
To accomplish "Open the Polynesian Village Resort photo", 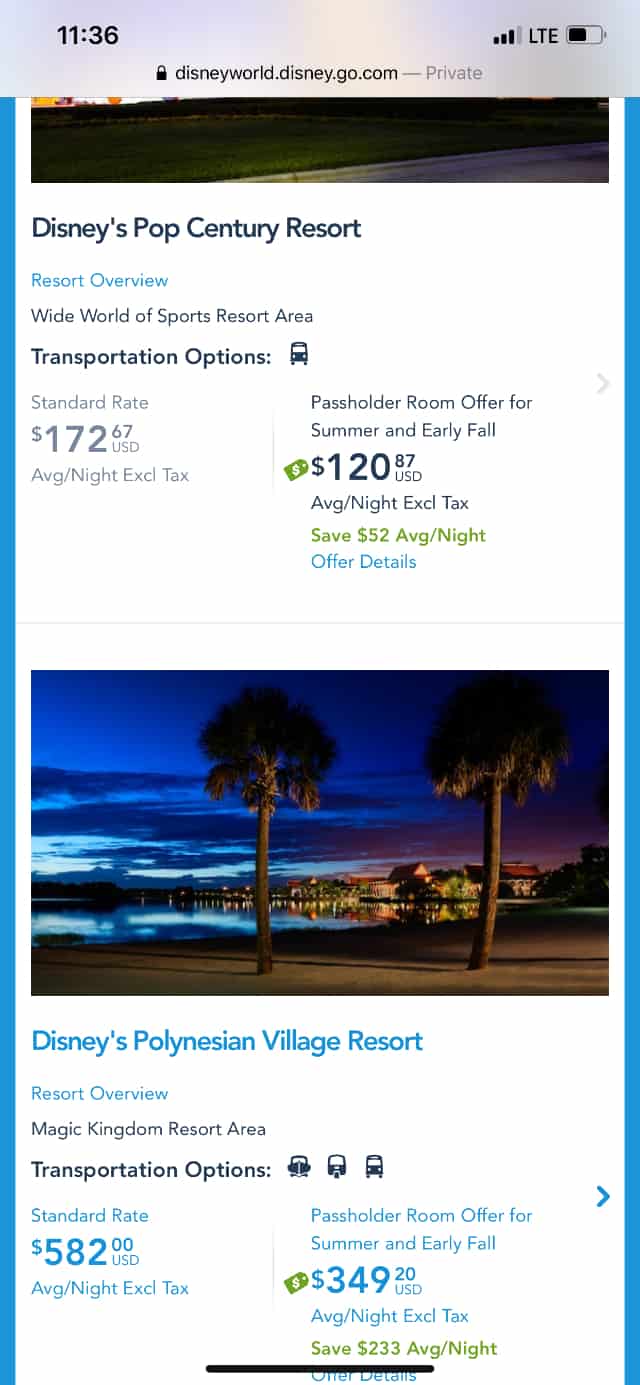I will tap(320, 833).
